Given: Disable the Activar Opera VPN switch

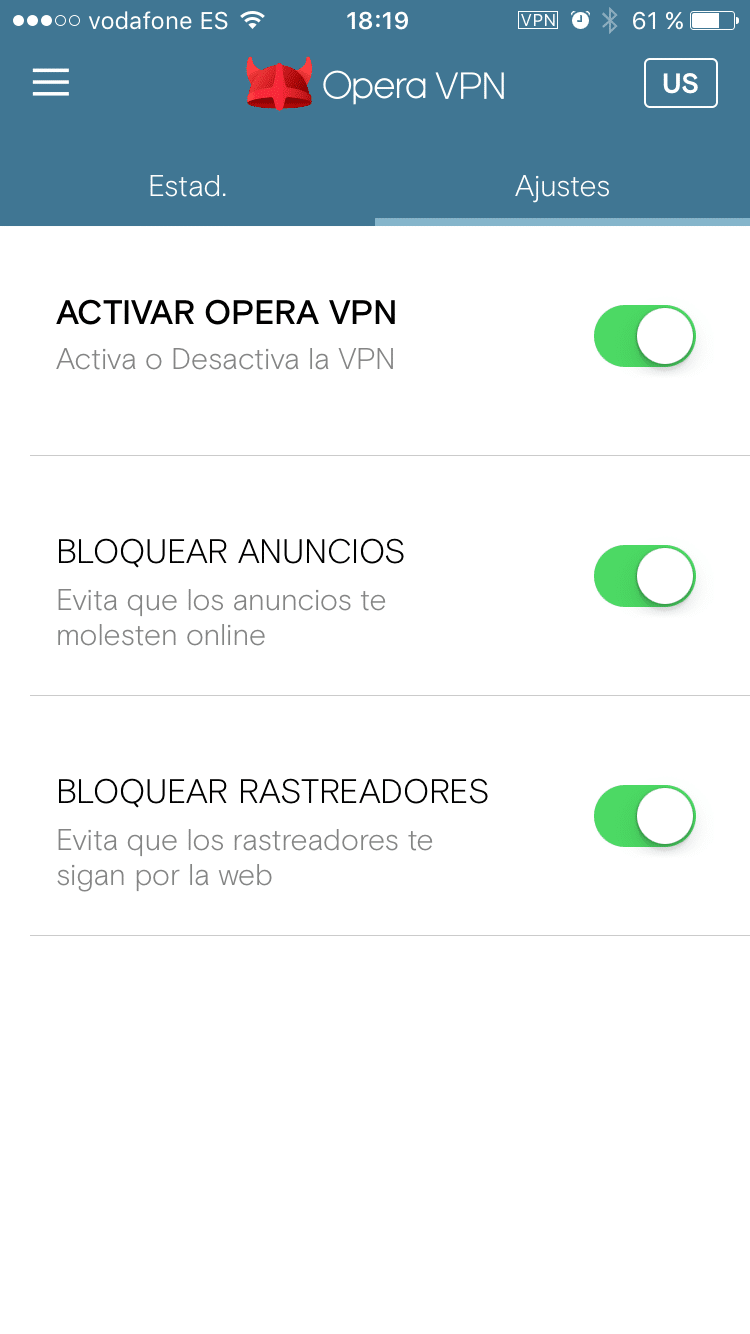Looking at the screenshot, I should point(644,336).
